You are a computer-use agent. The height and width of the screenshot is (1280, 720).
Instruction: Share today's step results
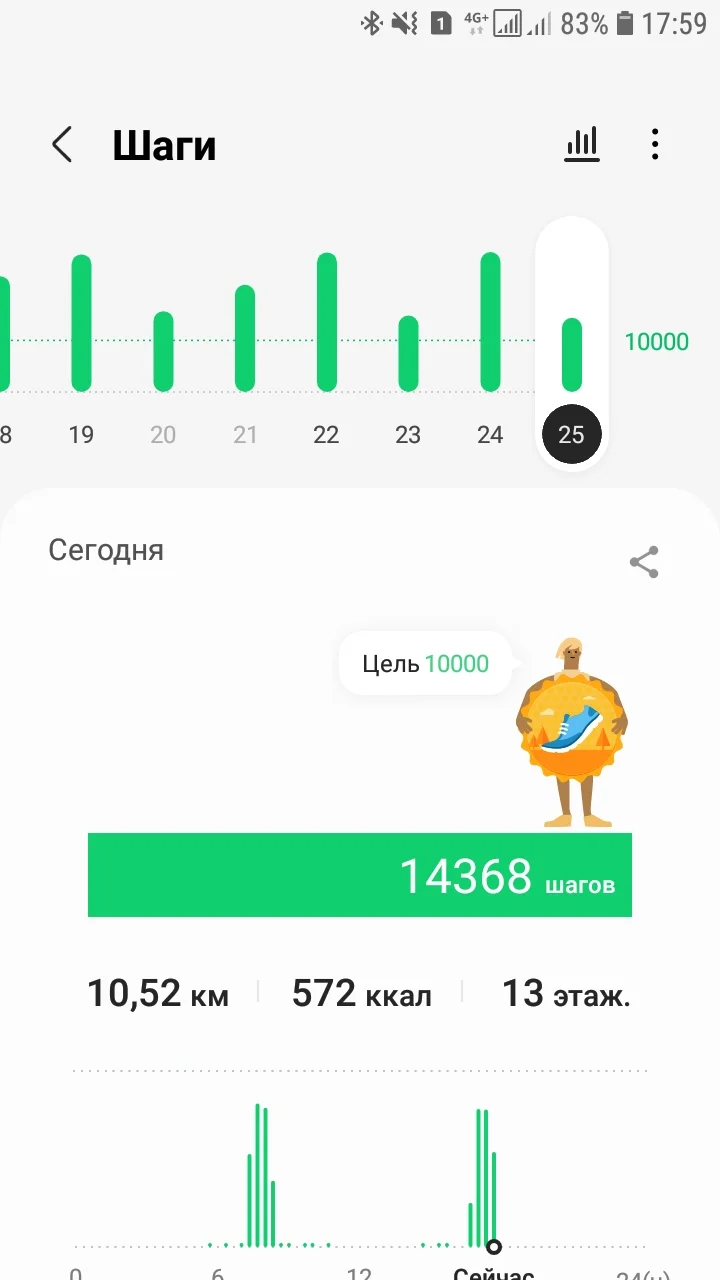[x=644, y=562]
